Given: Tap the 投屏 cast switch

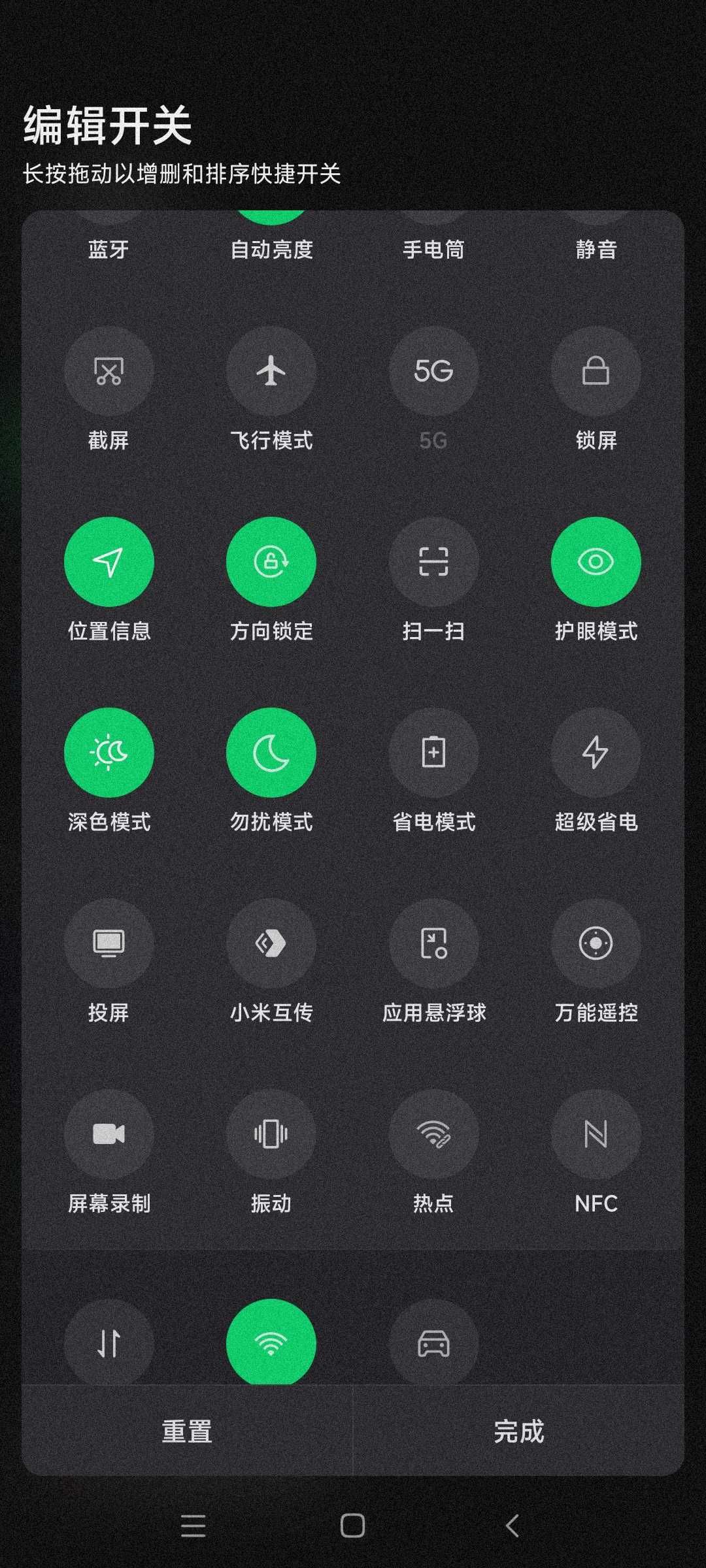Looking at the screenshot, I should pos(109,944).
